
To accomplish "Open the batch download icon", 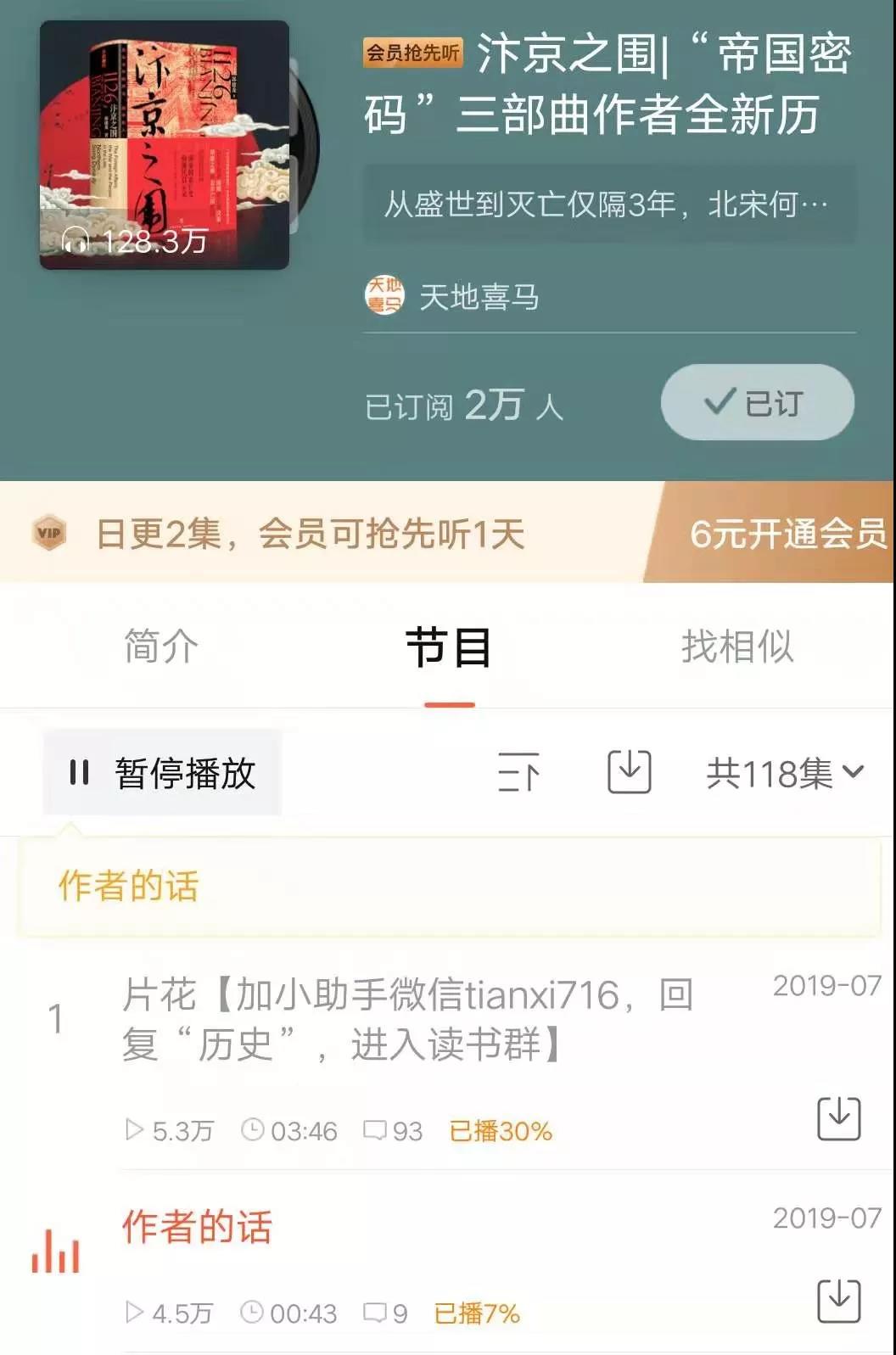I will pyautogui.click(x=629, y=772).
